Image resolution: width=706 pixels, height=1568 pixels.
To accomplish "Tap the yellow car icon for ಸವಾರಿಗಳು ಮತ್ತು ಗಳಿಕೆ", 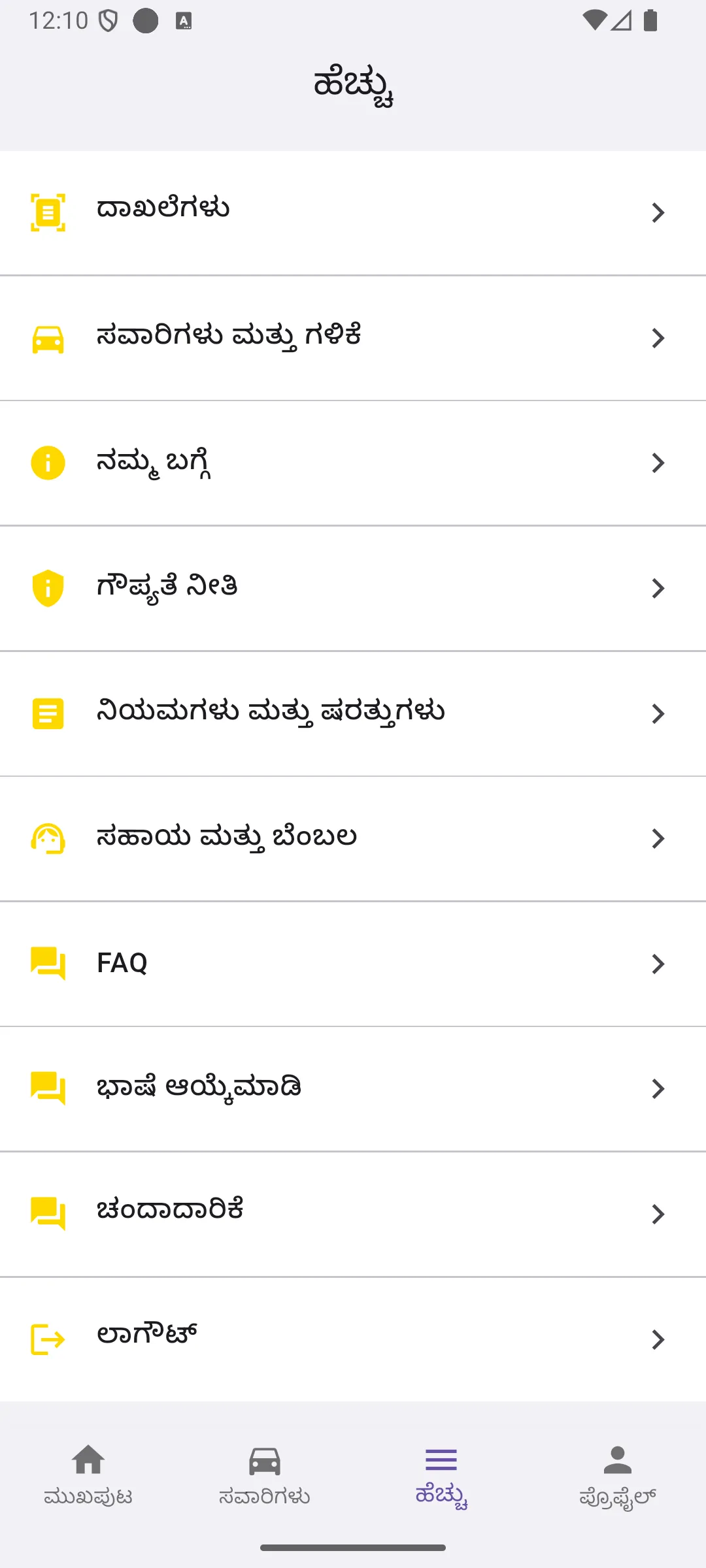I will tap(47, 337).
